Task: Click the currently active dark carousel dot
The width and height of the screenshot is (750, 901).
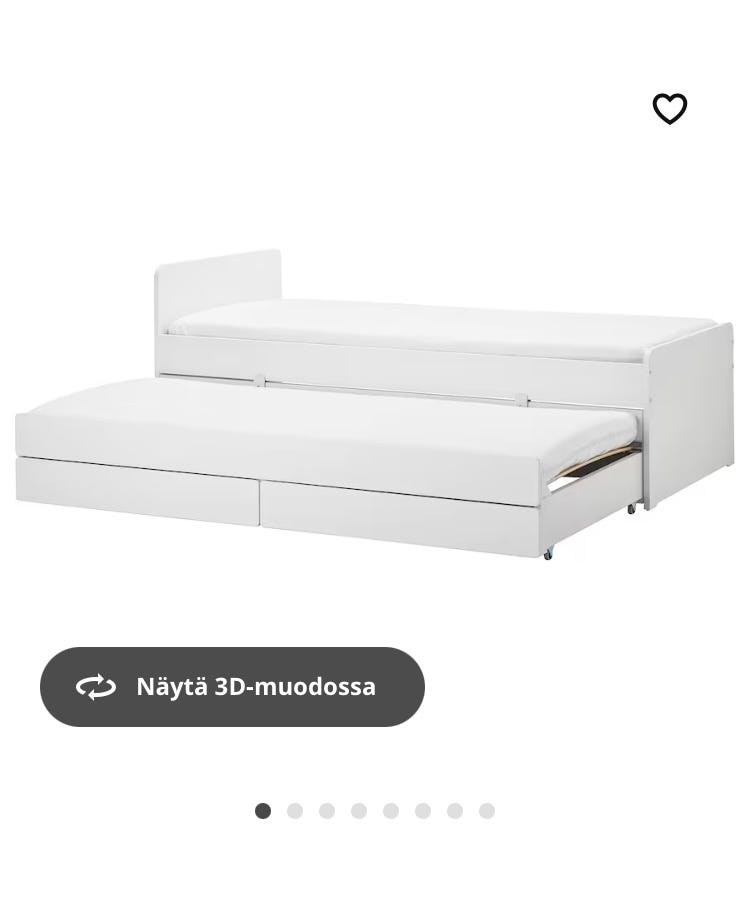Action: (262, 811)
